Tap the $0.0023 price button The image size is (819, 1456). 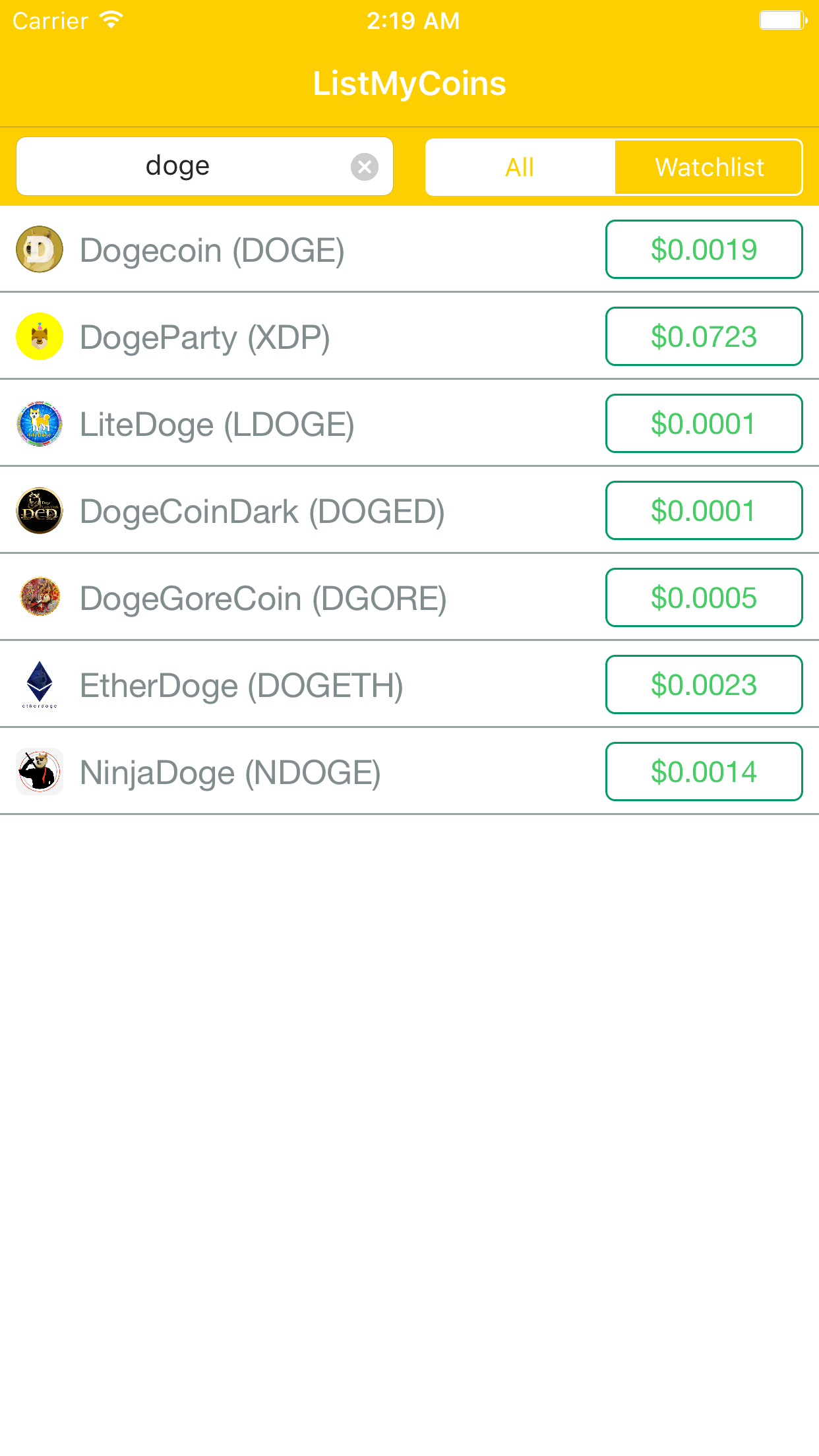pyautogui.click(x=704, y=684)
